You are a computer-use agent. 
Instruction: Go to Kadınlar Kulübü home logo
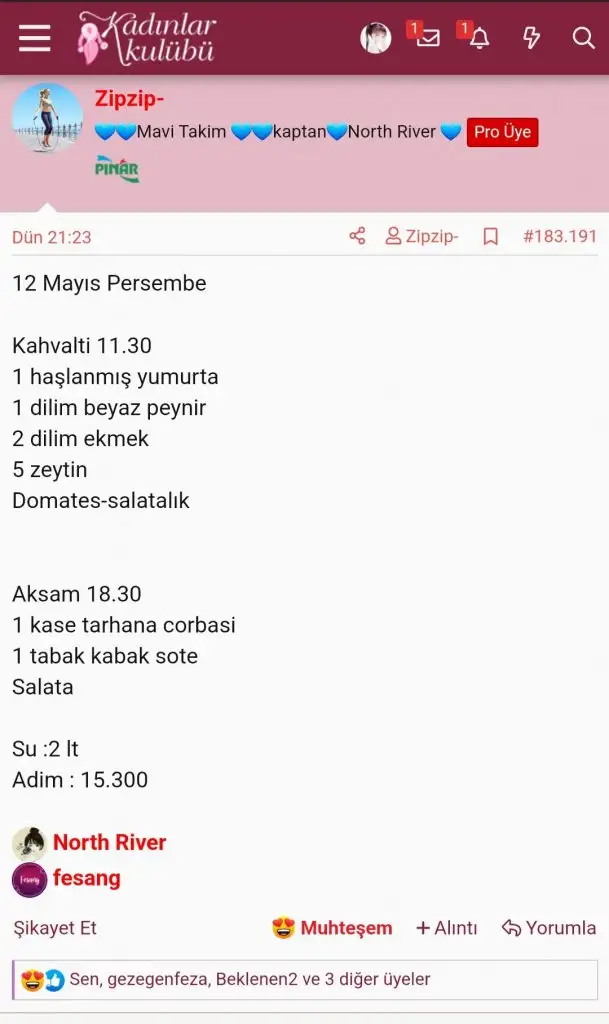147,38
